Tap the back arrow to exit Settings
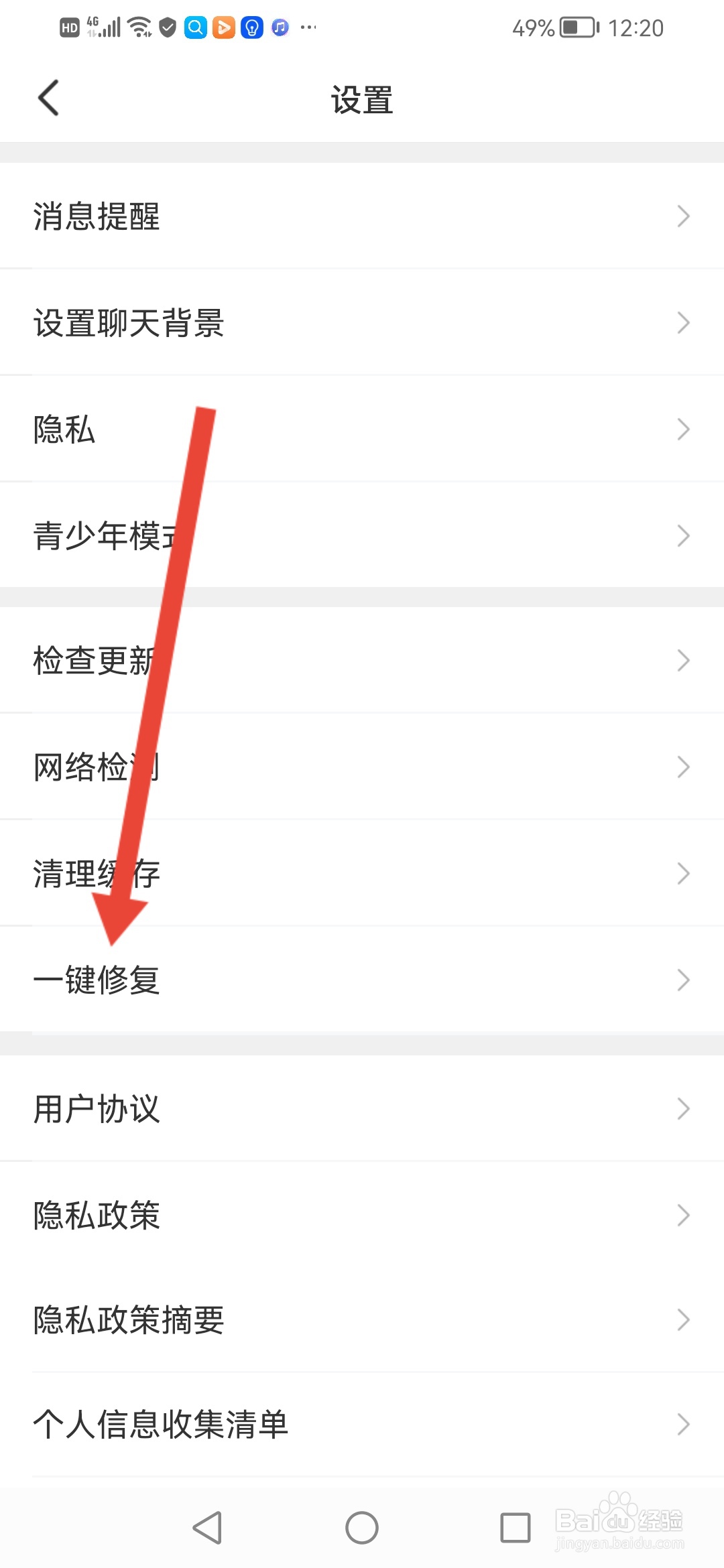The width and height of the screenshot is (724, 1568). [48, 97]
